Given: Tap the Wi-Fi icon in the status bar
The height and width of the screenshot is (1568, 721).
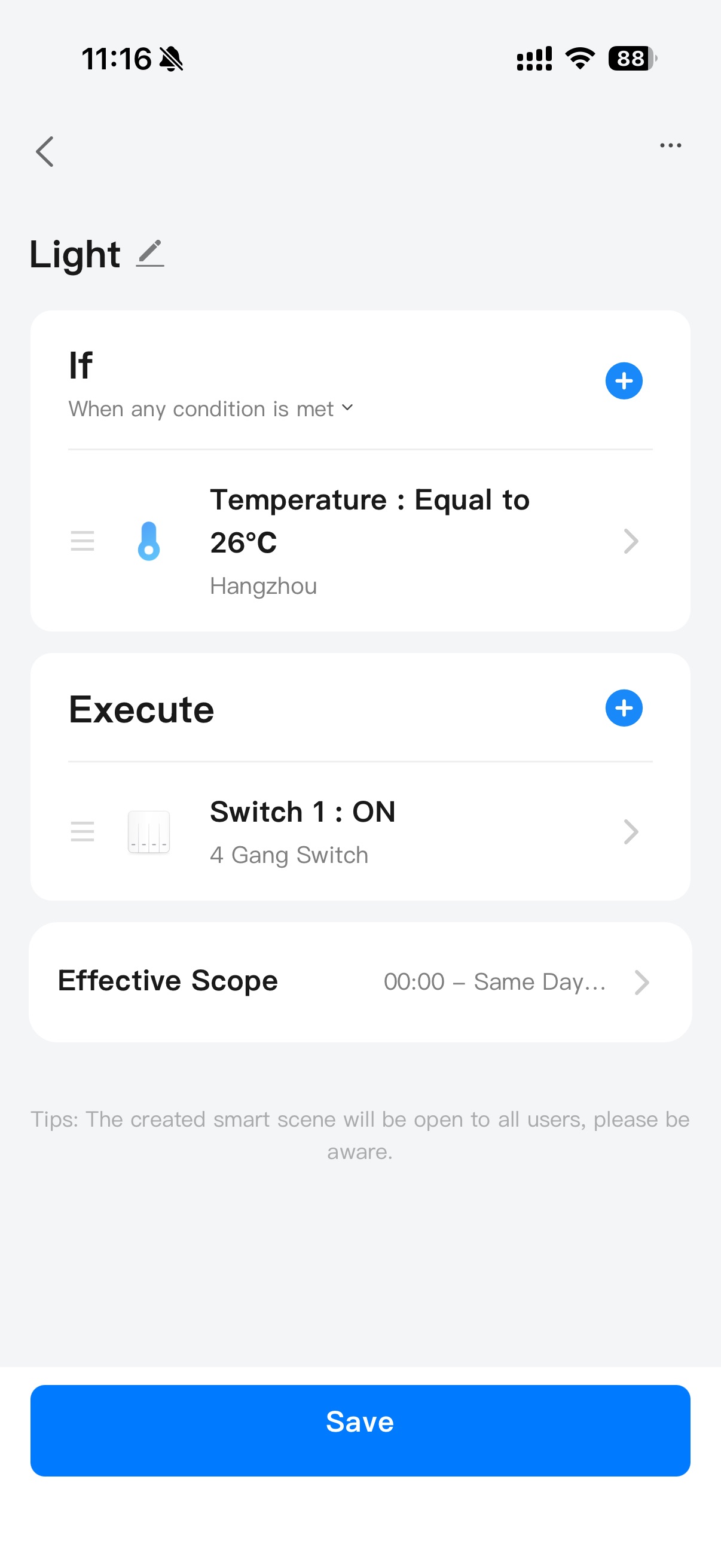Looking at the screenshot, I should pos(579,59).
